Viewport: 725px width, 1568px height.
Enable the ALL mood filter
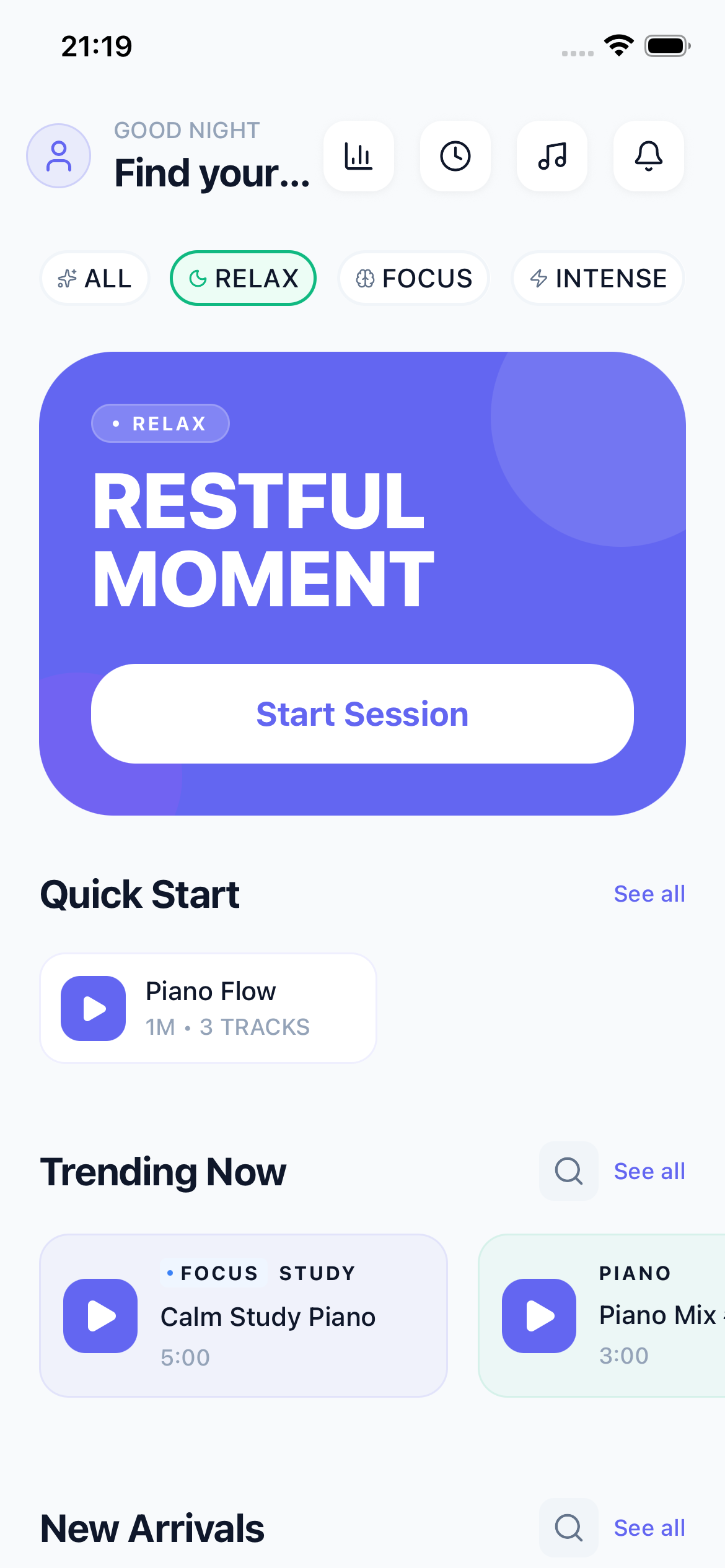(x=94, y=278)
